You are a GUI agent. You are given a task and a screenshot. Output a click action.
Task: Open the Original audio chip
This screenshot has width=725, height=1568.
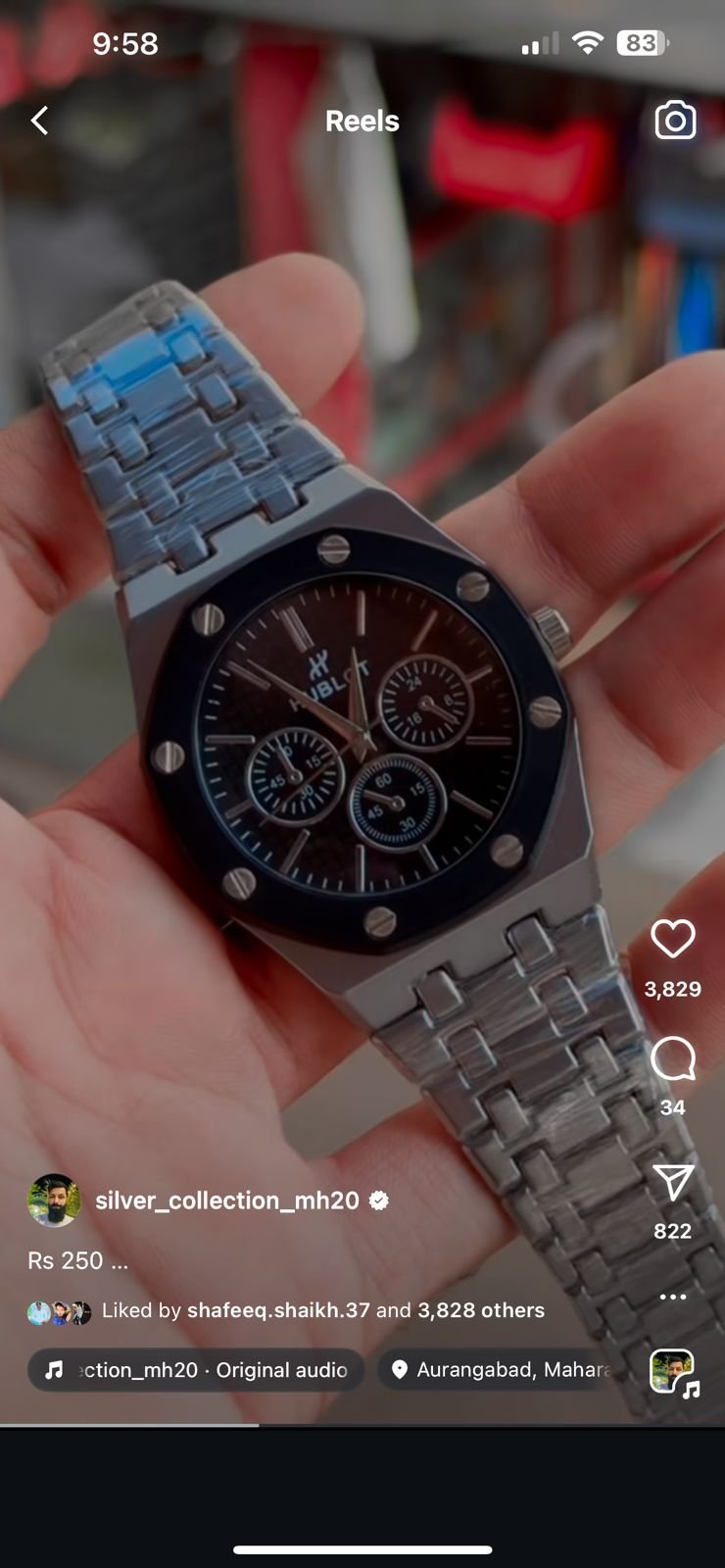coord(196,1370)
